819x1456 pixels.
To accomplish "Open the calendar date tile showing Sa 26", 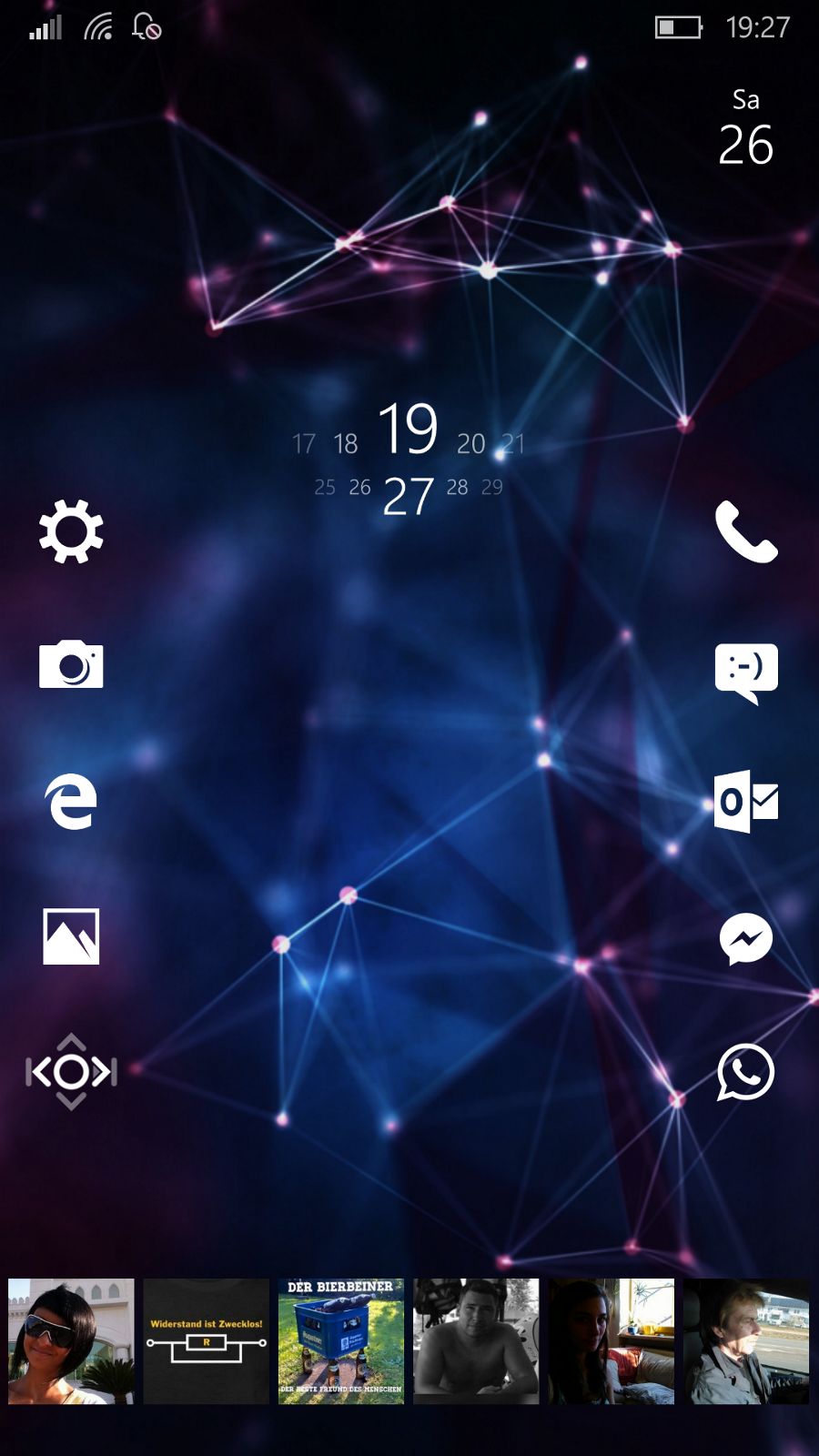I will coord(746,128).
